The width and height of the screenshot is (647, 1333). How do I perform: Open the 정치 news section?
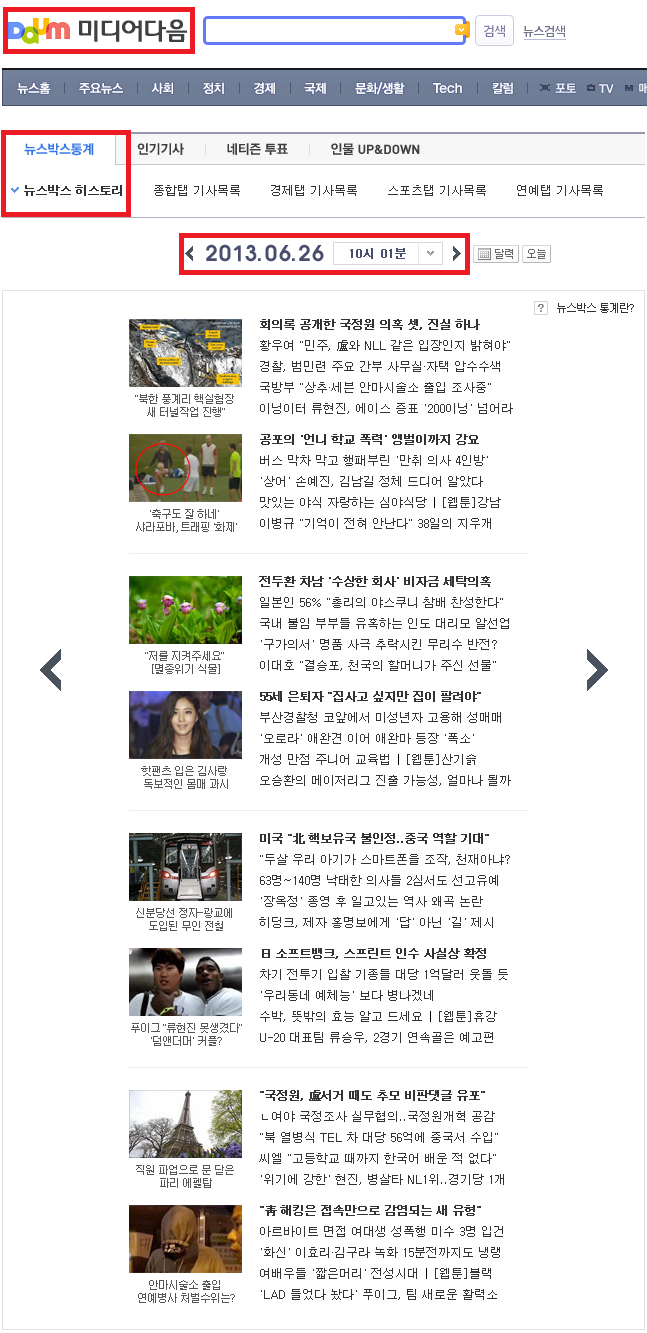[x=213, y=88]
